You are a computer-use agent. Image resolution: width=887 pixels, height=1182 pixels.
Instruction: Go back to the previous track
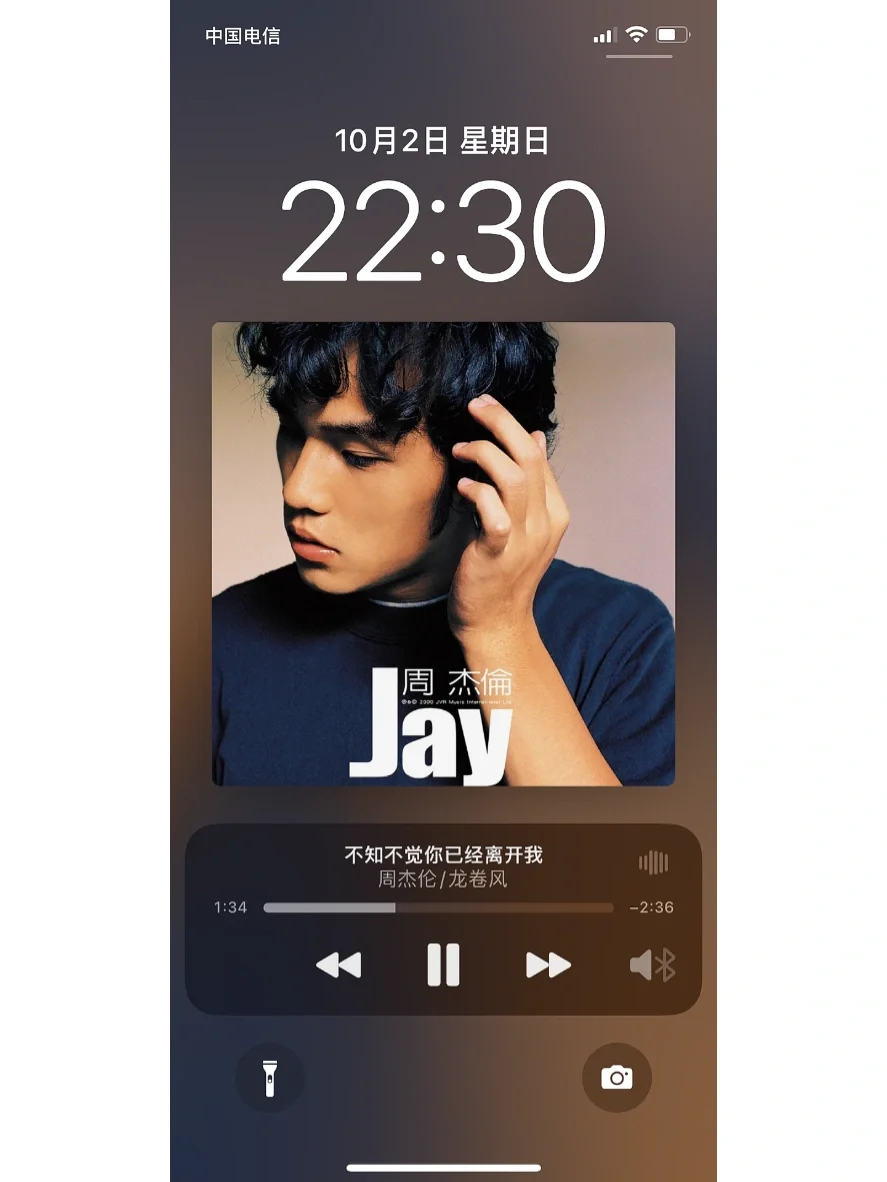click(338, 965)
